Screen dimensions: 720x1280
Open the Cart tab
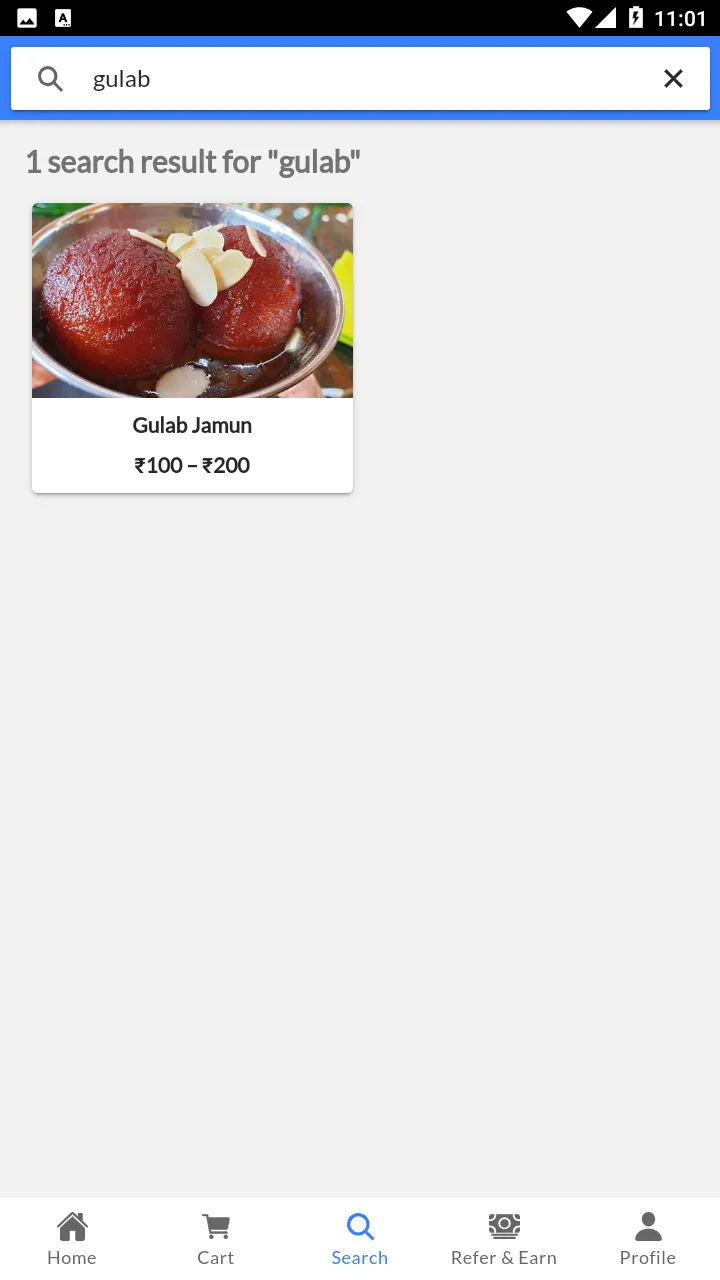[x=216, y=1238]
